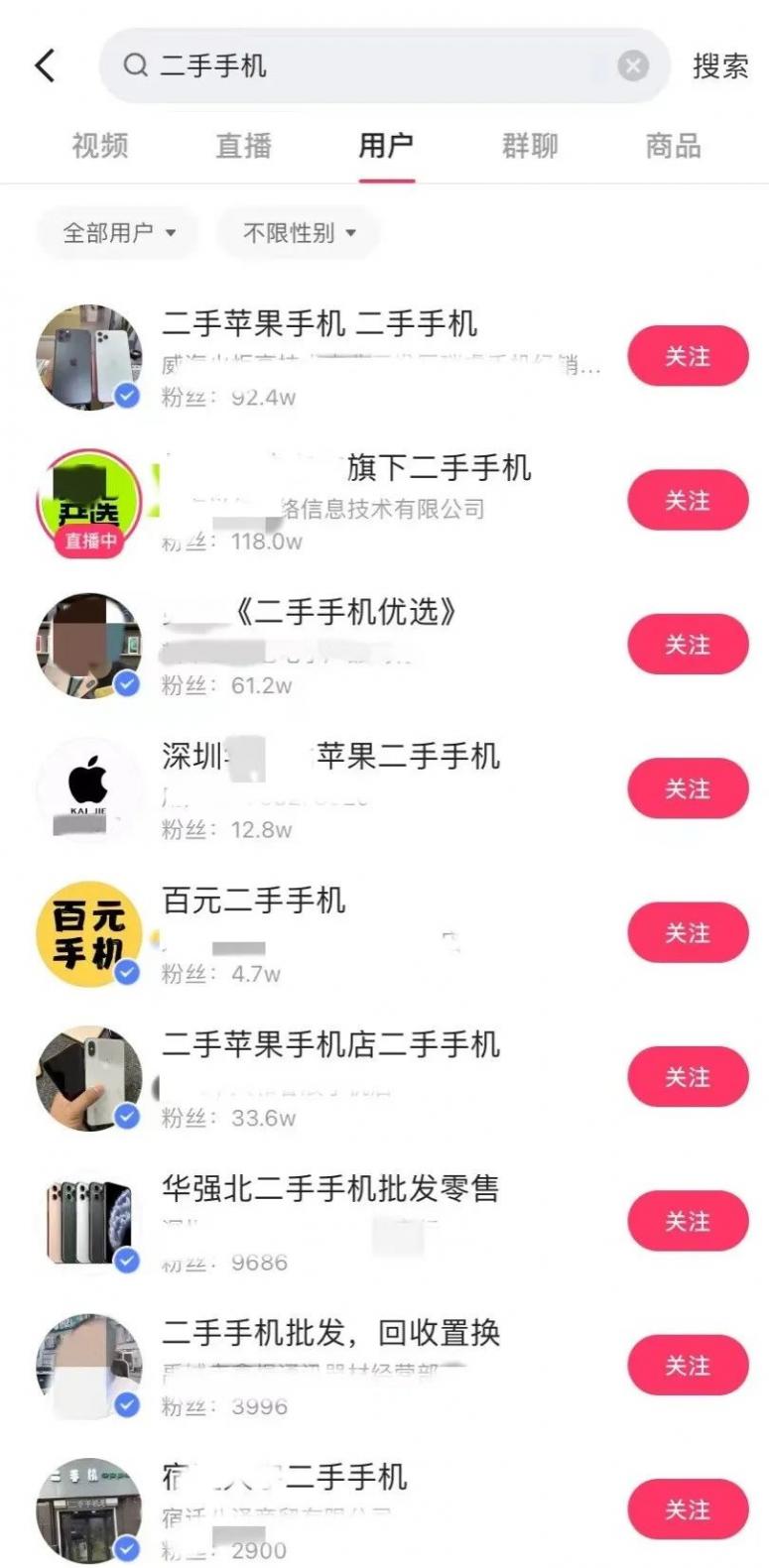Select the 用户 tab
The width and height of the screenshot is (769, 1568).
click(x=386, y=146)
